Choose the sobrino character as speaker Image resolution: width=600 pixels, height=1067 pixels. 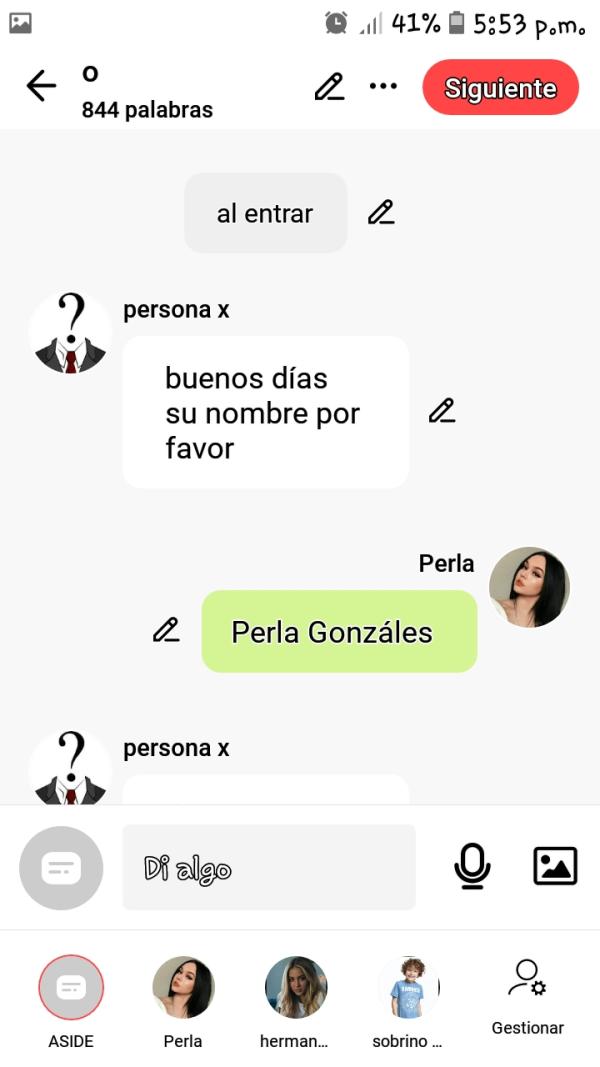click(408, 988)
